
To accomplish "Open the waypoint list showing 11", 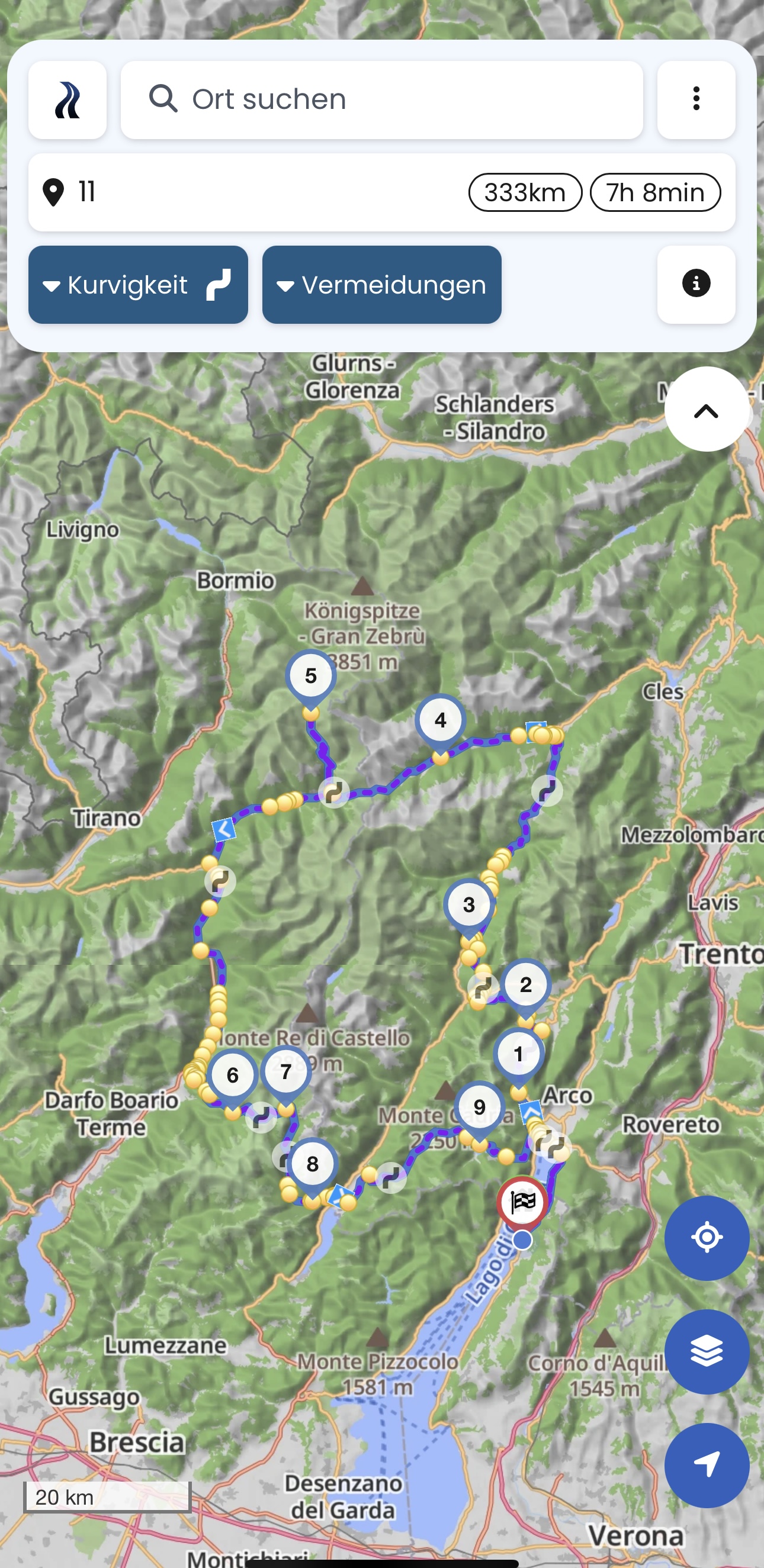I will coord(382,192).
